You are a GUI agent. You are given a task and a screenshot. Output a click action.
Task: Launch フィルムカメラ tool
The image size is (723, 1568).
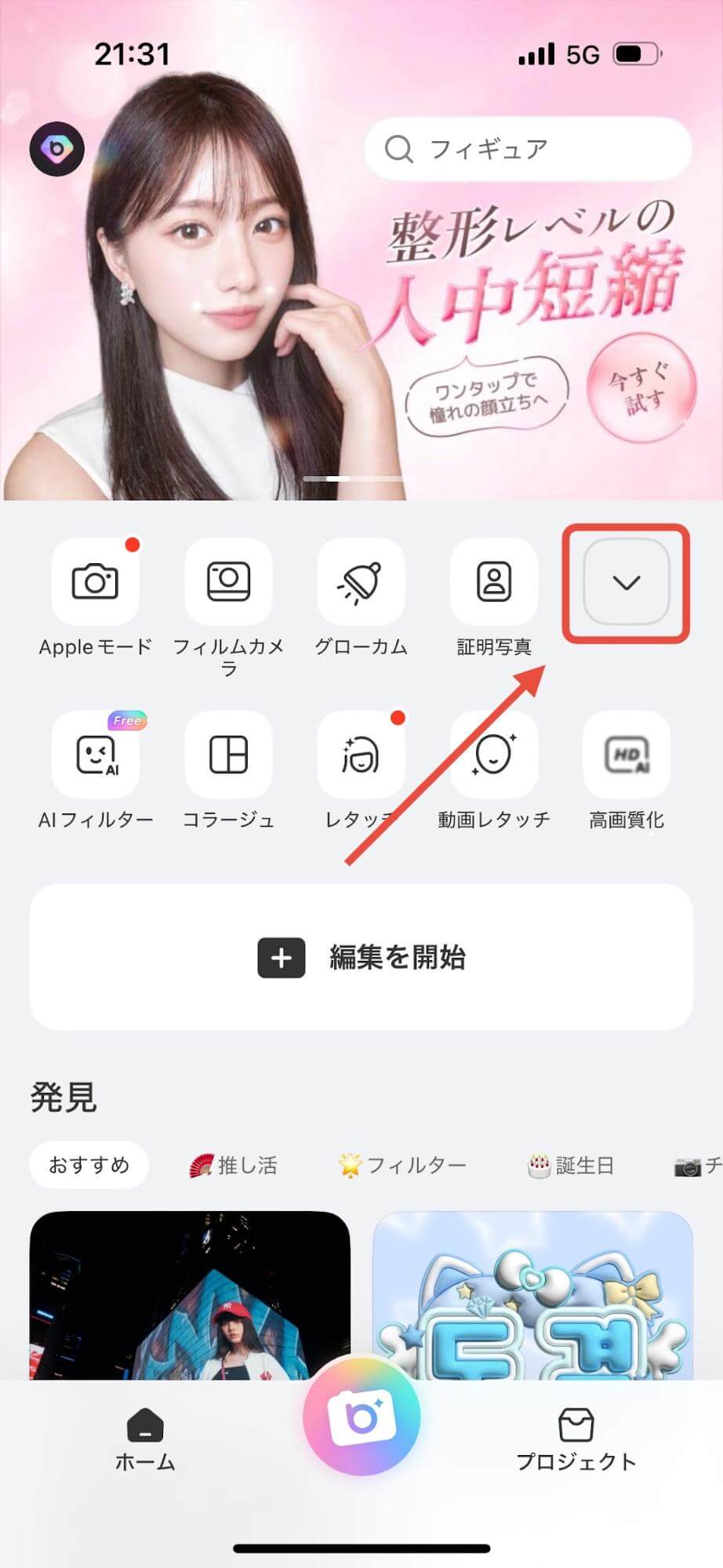coord(228,582)
